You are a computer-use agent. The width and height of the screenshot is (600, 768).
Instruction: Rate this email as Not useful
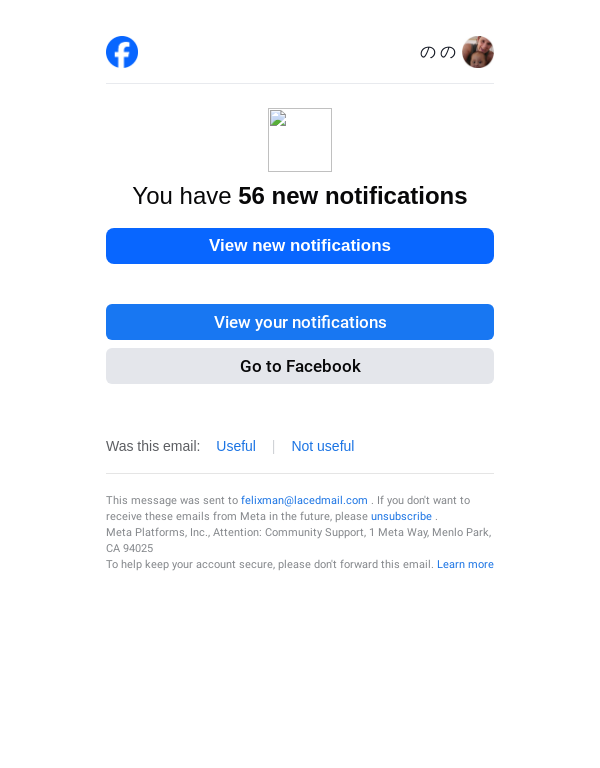tap(322, 446)
